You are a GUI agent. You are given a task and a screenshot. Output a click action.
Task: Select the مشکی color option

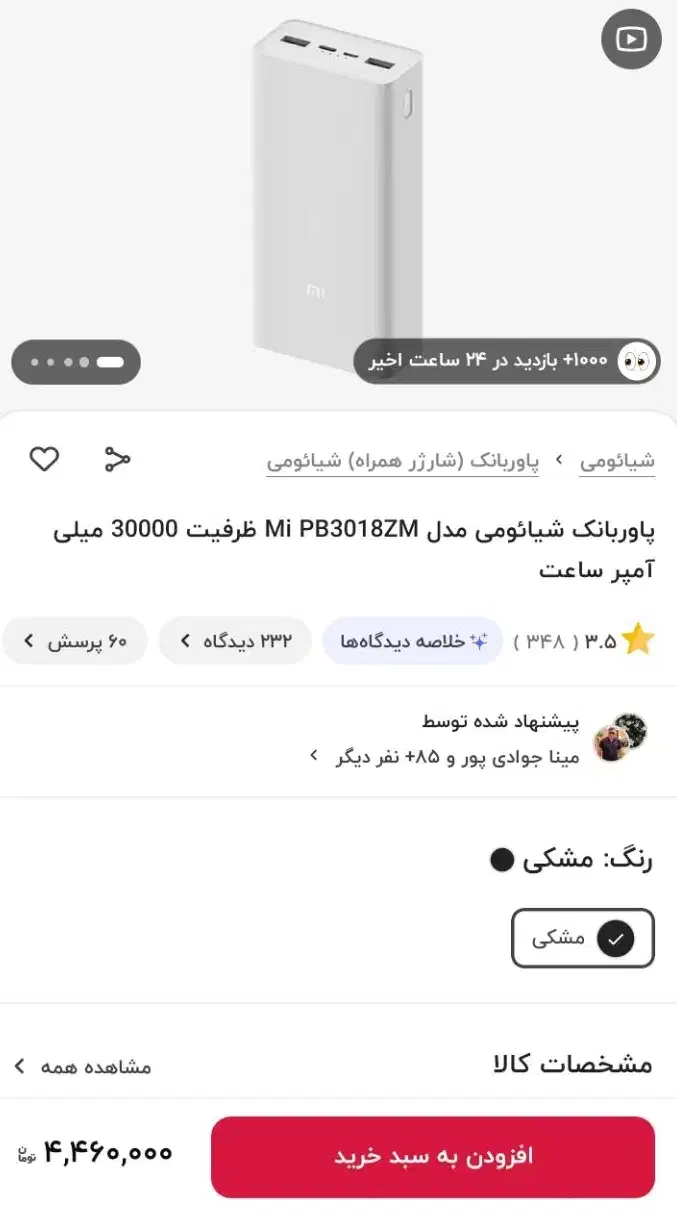582,939
